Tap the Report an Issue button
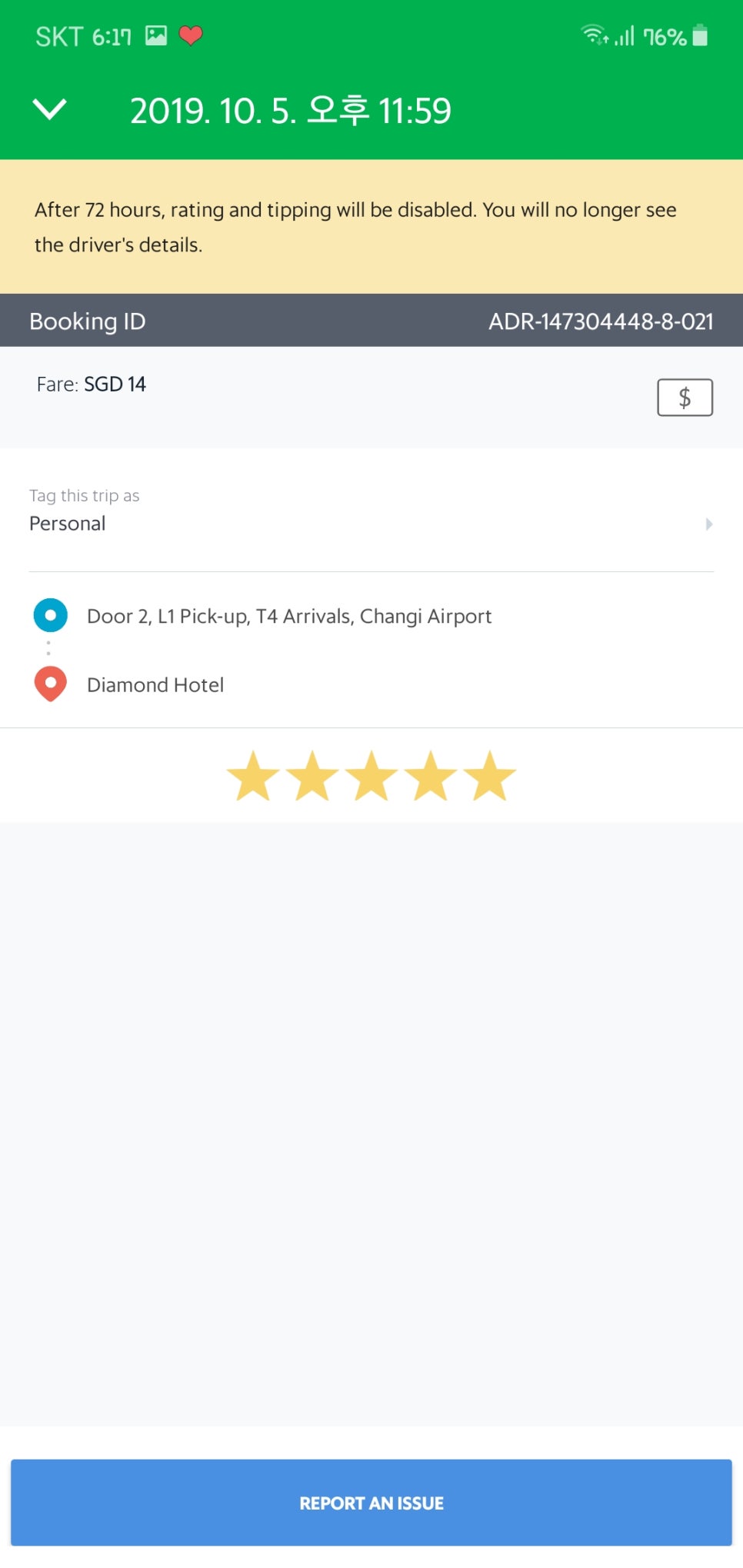Viewport: 743px width, 1568px height. (371, 1502)
